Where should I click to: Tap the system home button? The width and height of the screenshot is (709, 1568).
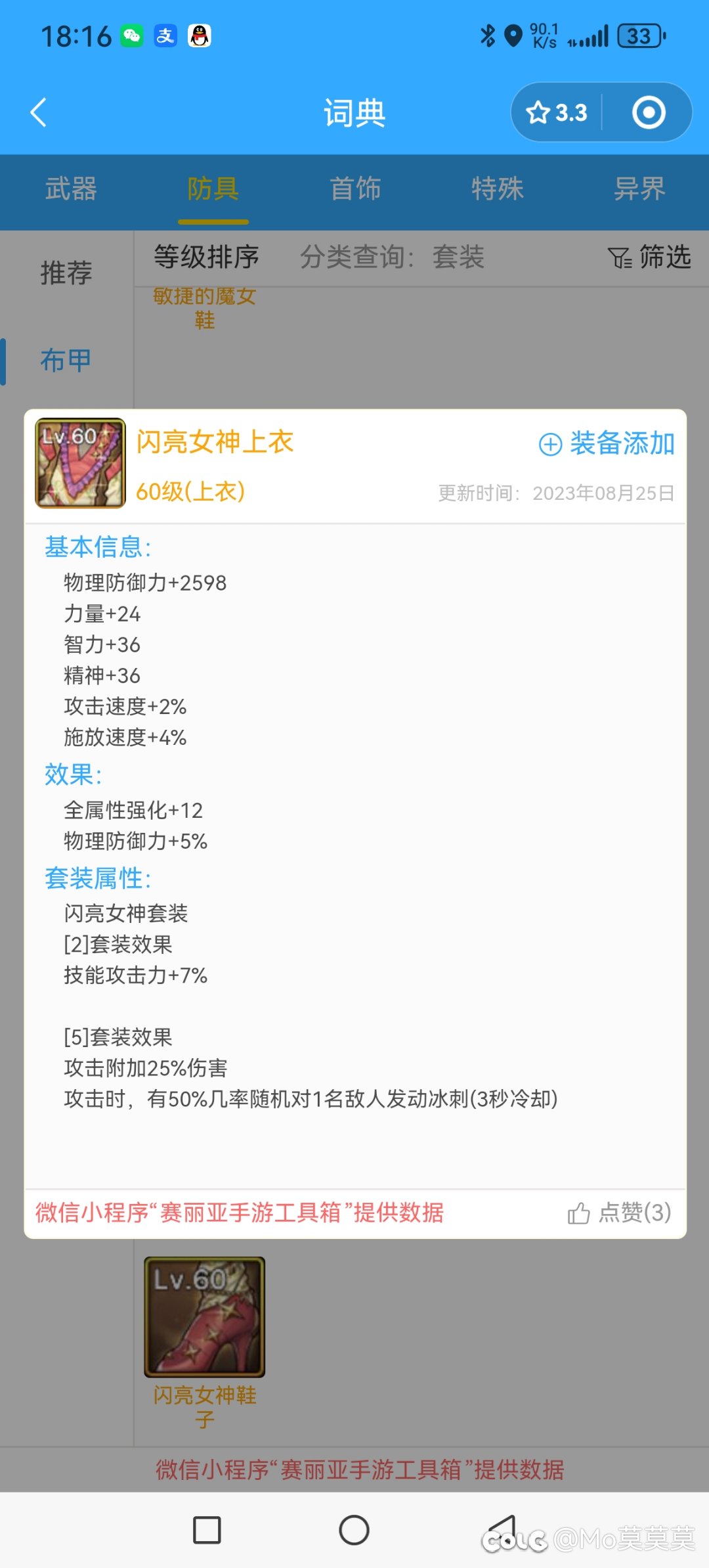click(354, 1530)
